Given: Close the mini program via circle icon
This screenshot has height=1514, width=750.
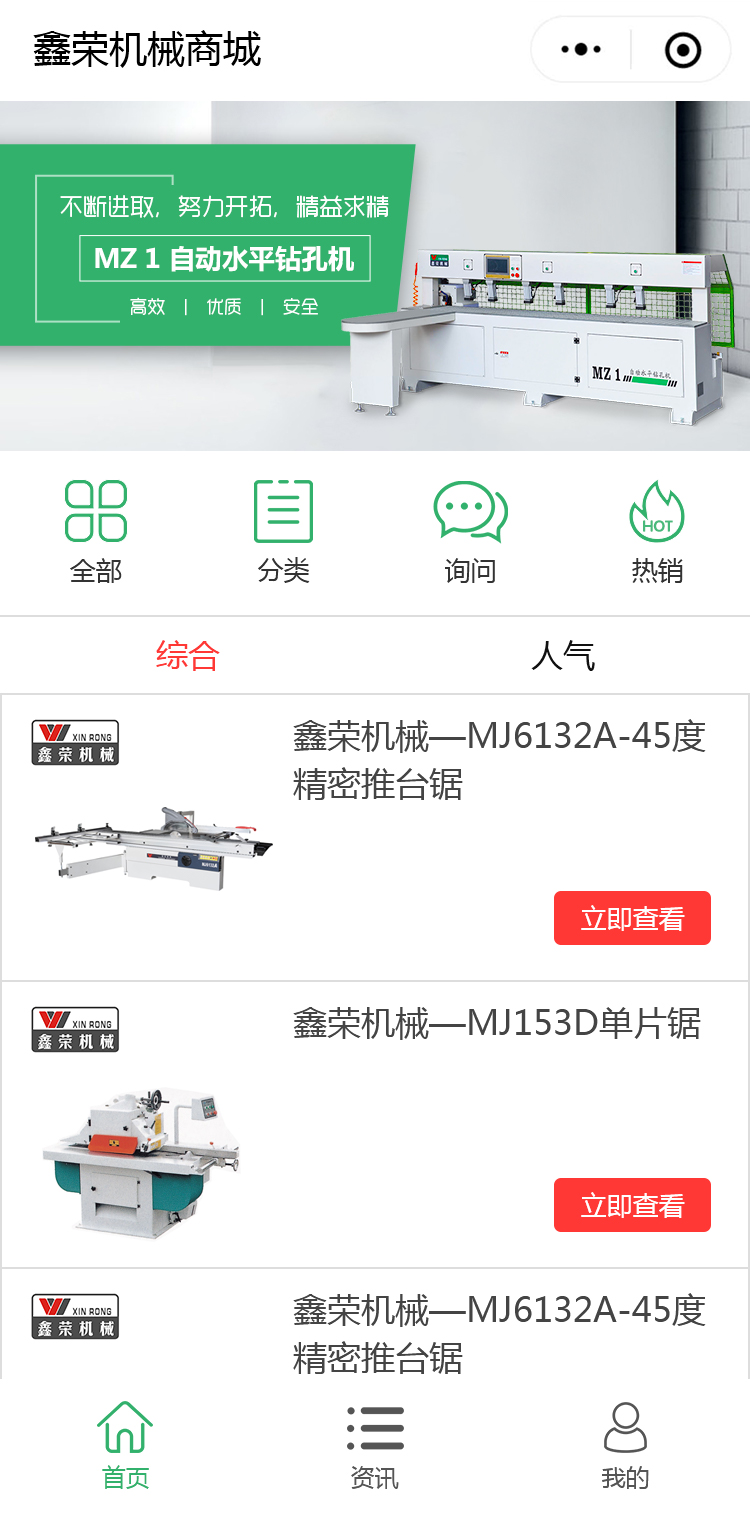Looking at the screenshot, I should click(x=683, y=49).
